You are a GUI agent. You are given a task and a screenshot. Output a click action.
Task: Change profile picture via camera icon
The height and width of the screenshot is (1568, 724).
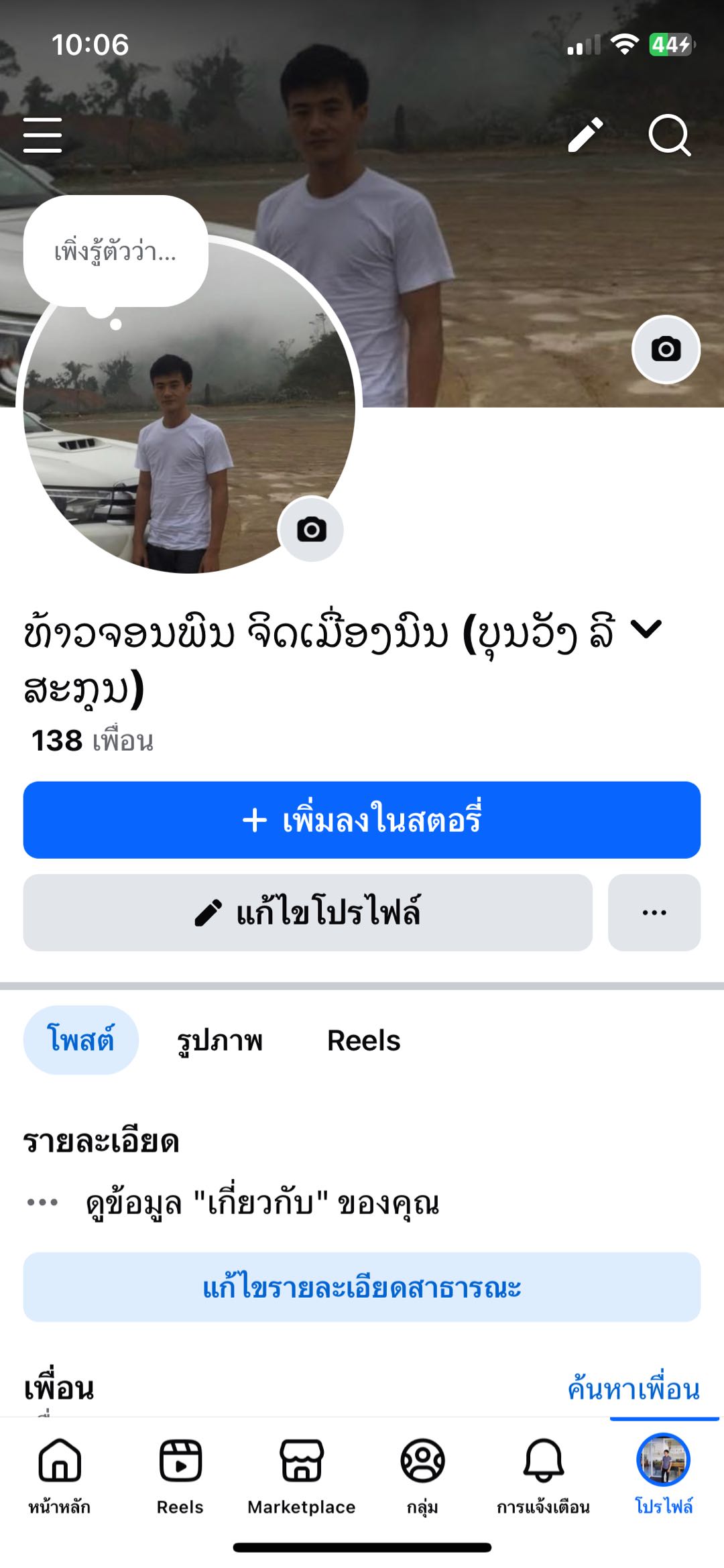pos(311,530)
